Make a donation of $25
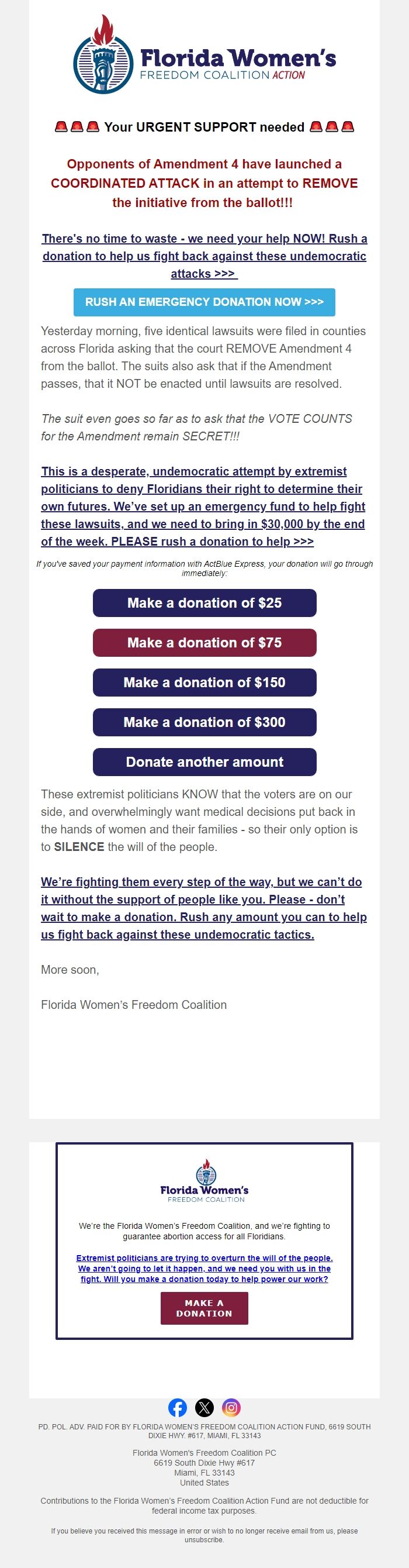 point(204,602)
